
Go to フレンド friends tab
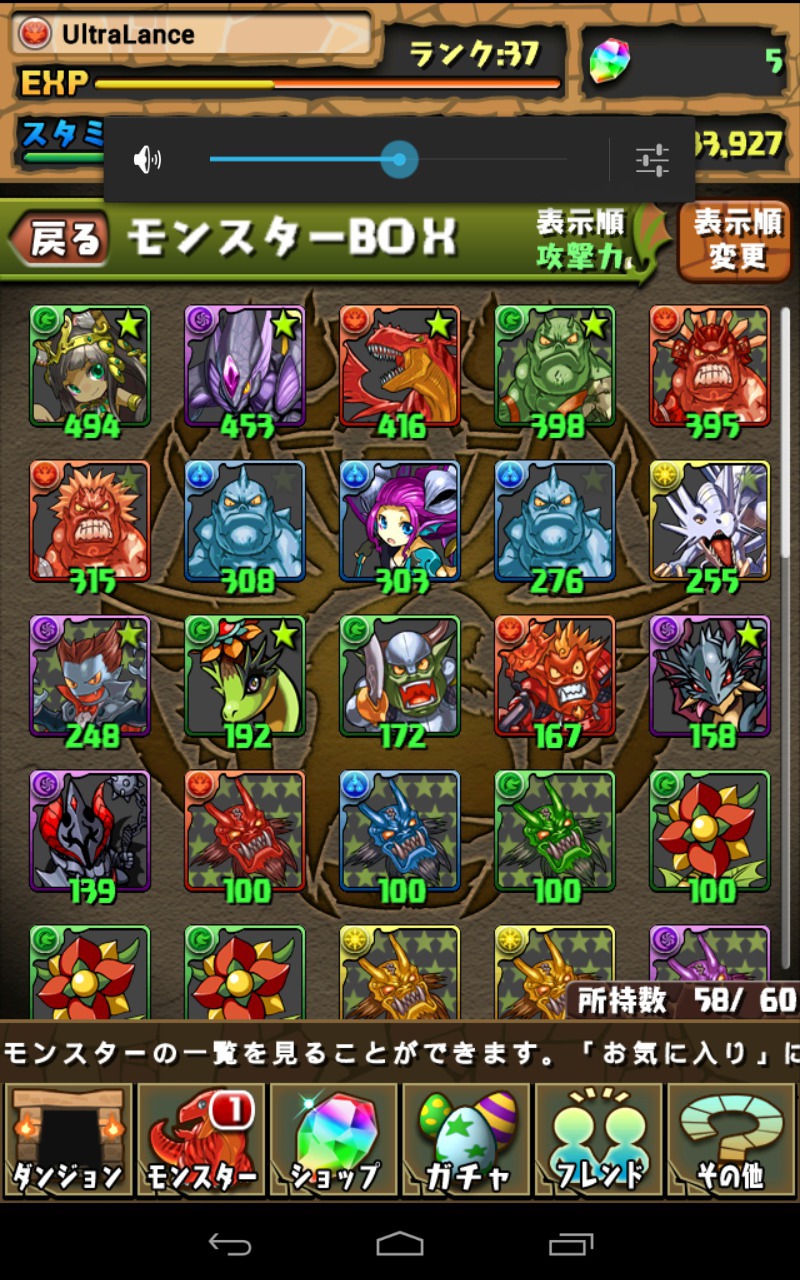599,1140
